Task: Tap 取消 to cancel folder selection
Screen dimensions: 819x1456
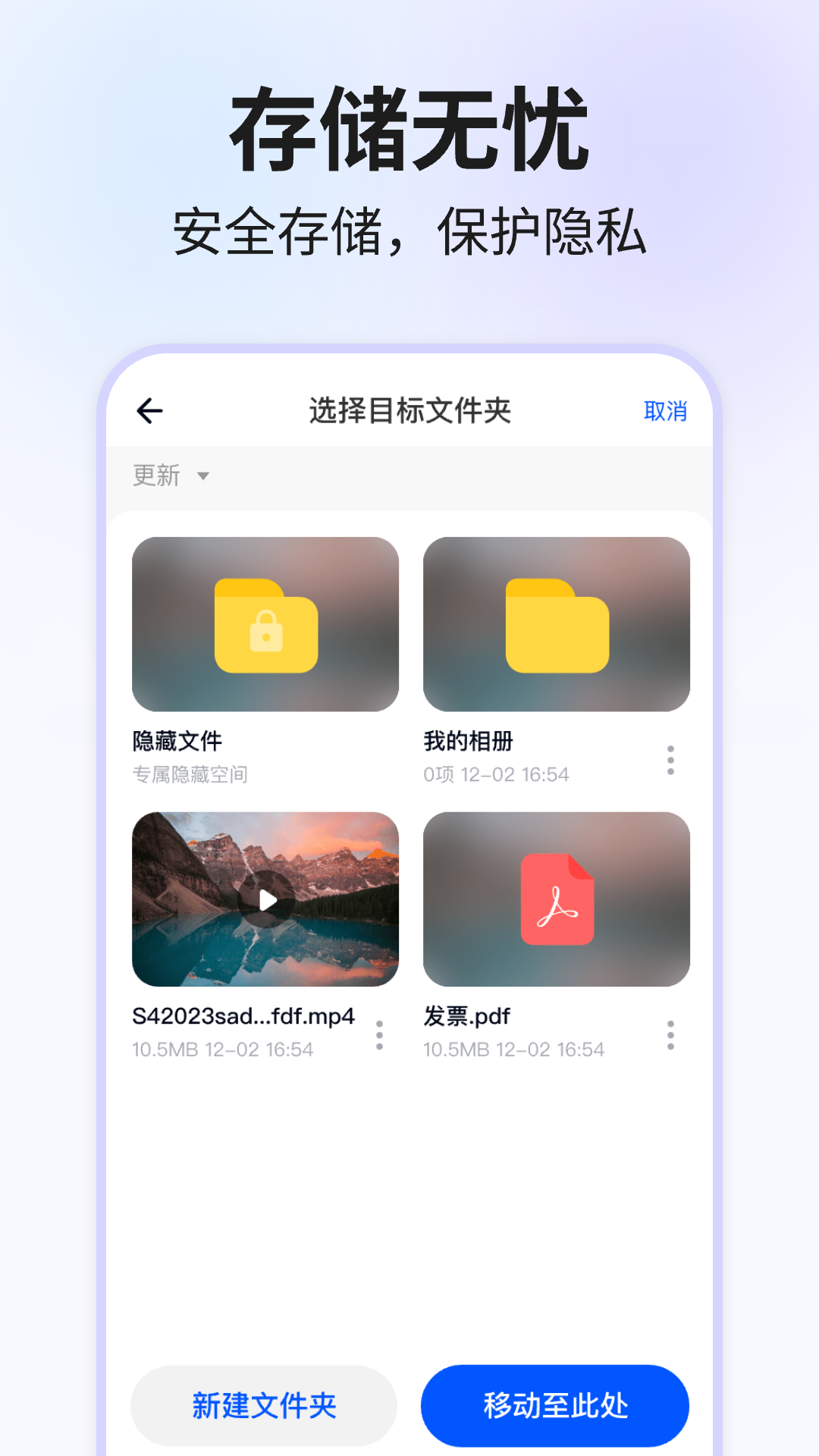Action: 665,410
